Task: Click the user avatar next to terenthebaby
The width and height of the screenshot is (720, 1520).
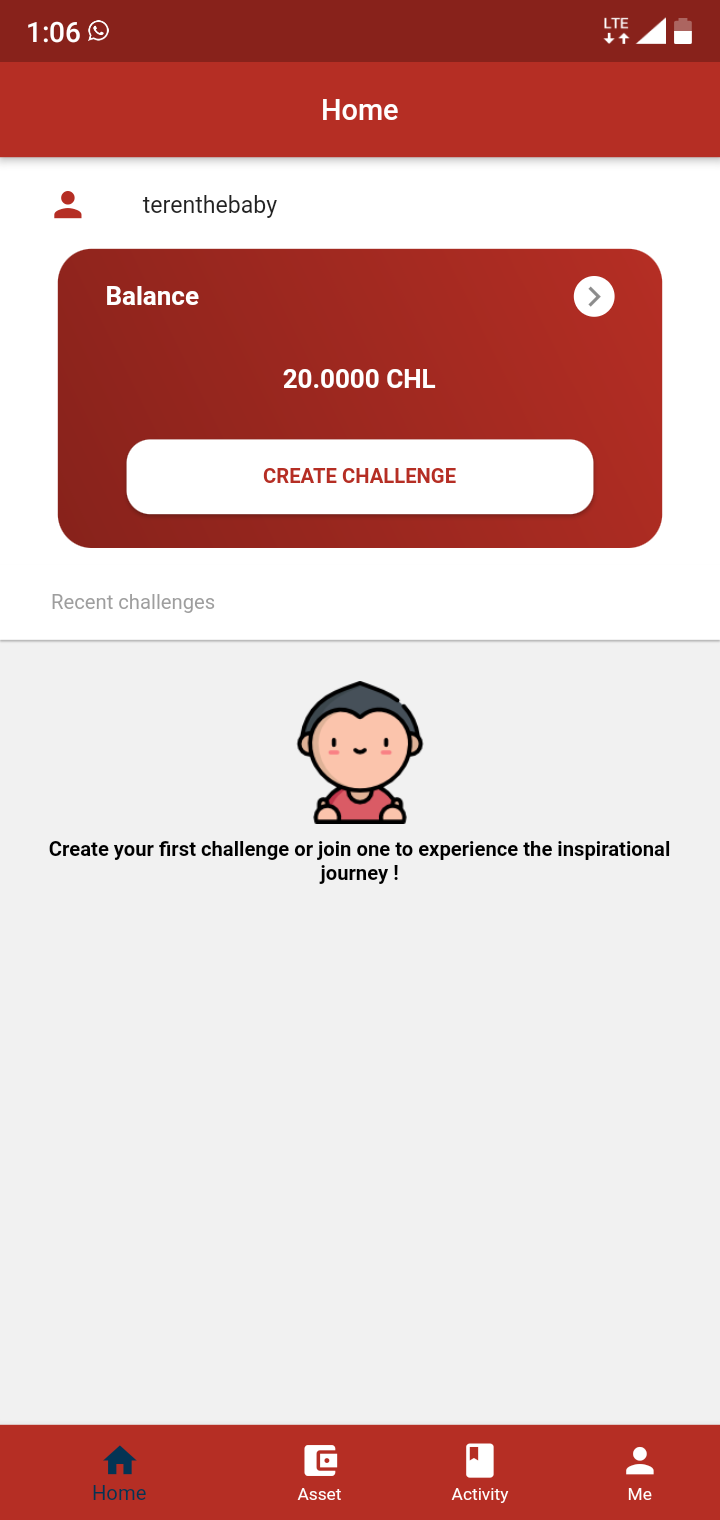Action: 68,204
